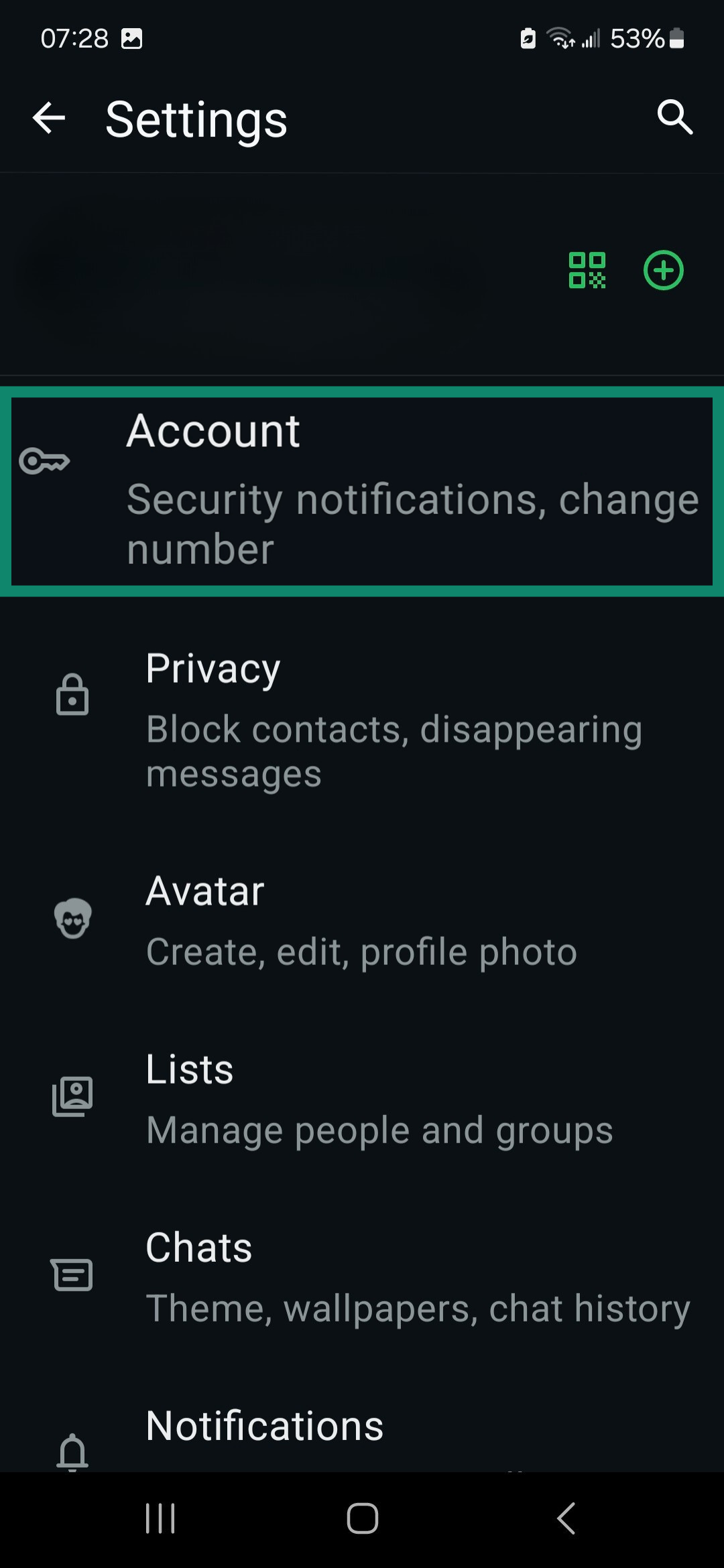Tap the system back navigation button
Image resolution: width=724 pixels, height=1568 pixels.
pyautogui.click(x=566, y=1519)
